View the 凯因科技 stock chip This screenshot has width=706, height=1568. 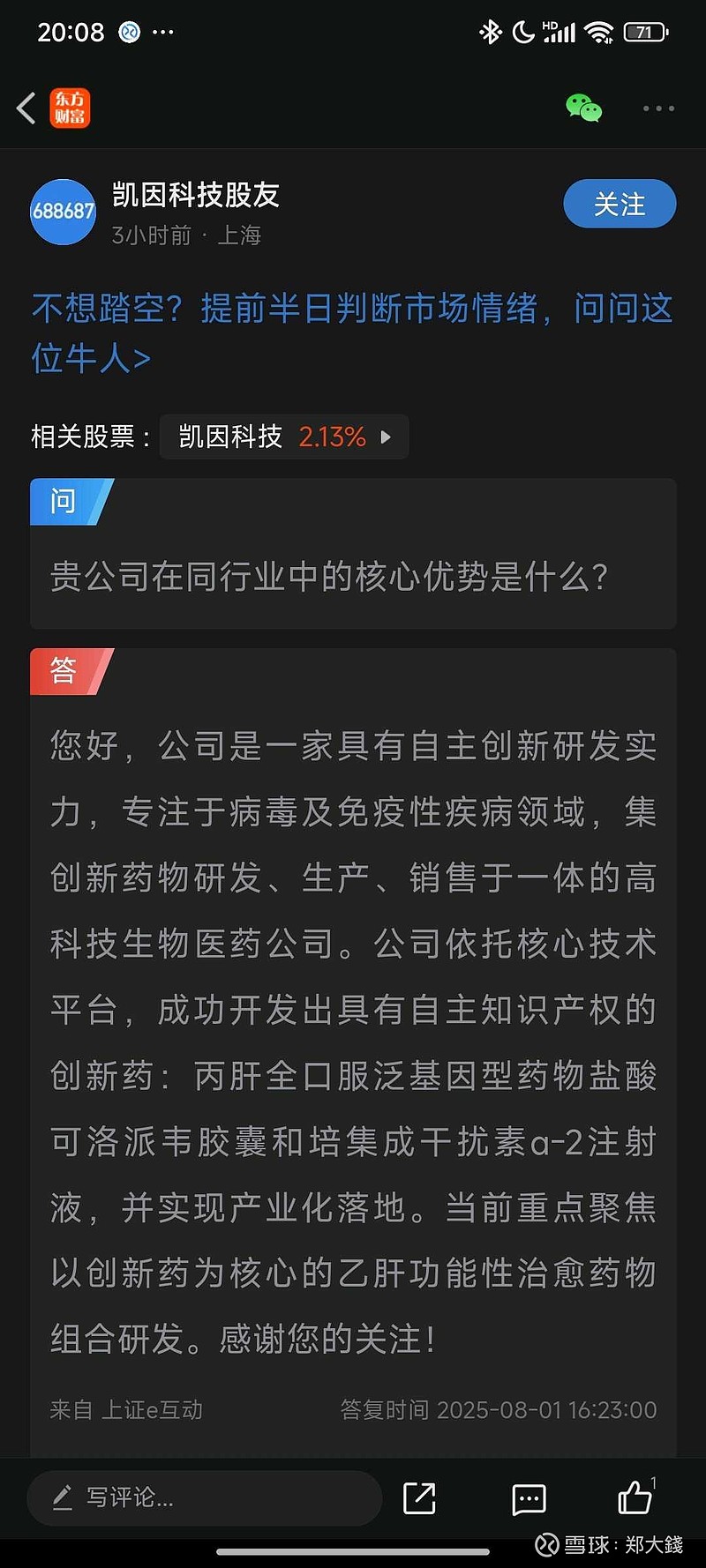pos(284,437)
